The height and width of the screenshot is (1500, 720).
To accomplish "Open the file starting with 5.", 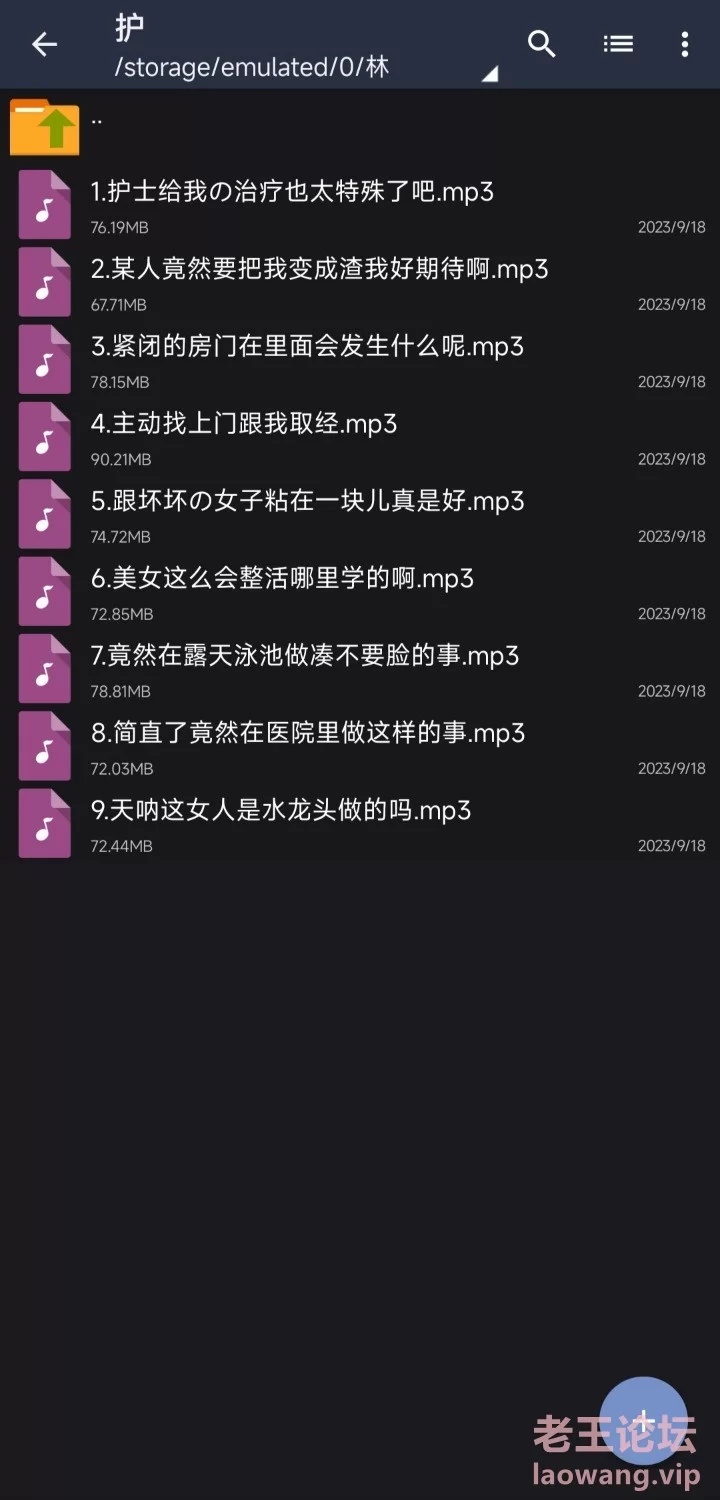I will coord(360,514).
